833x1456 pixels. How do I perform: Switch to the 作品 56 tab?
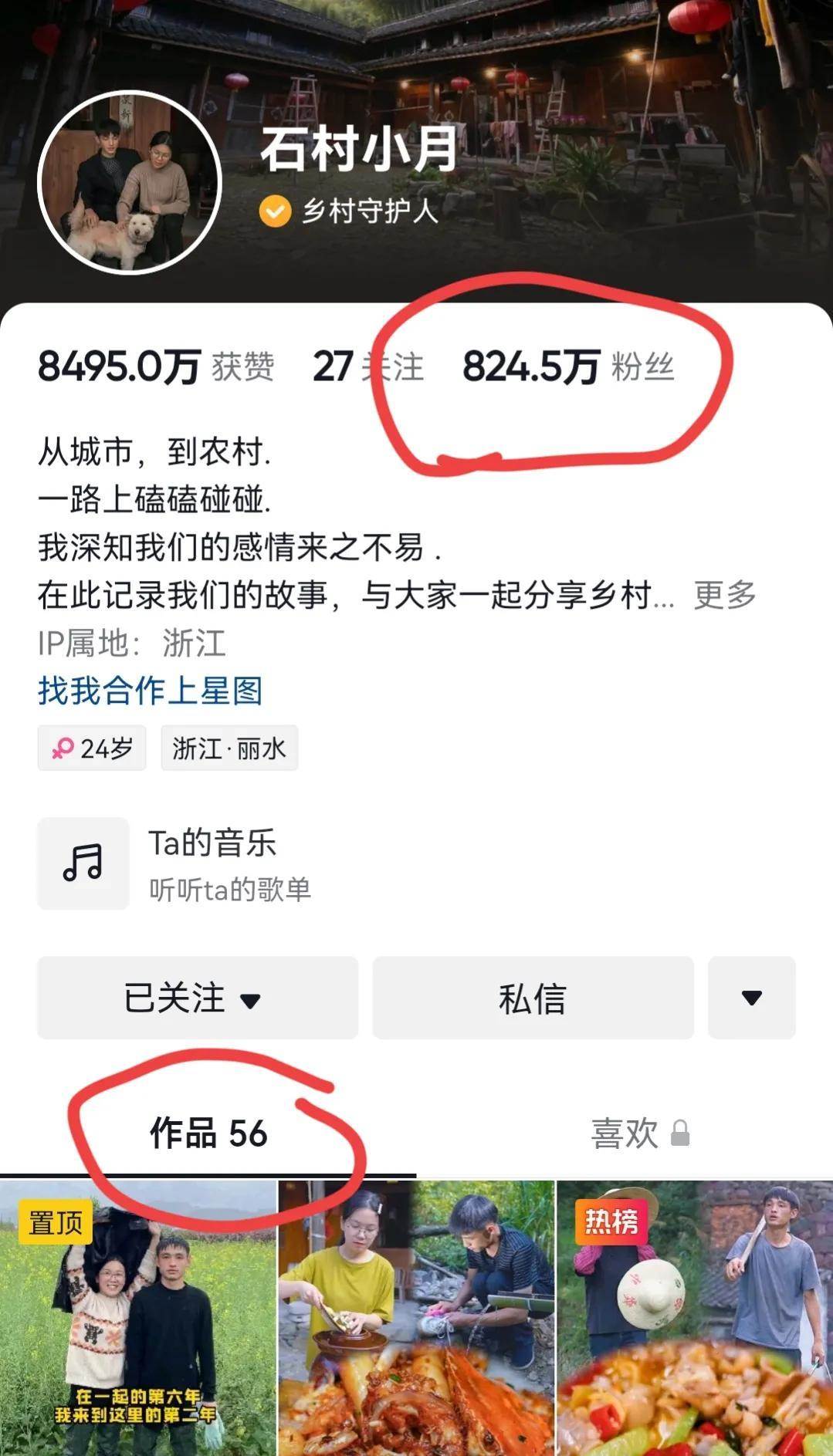pyautogui.click(x=208, y=1133)
